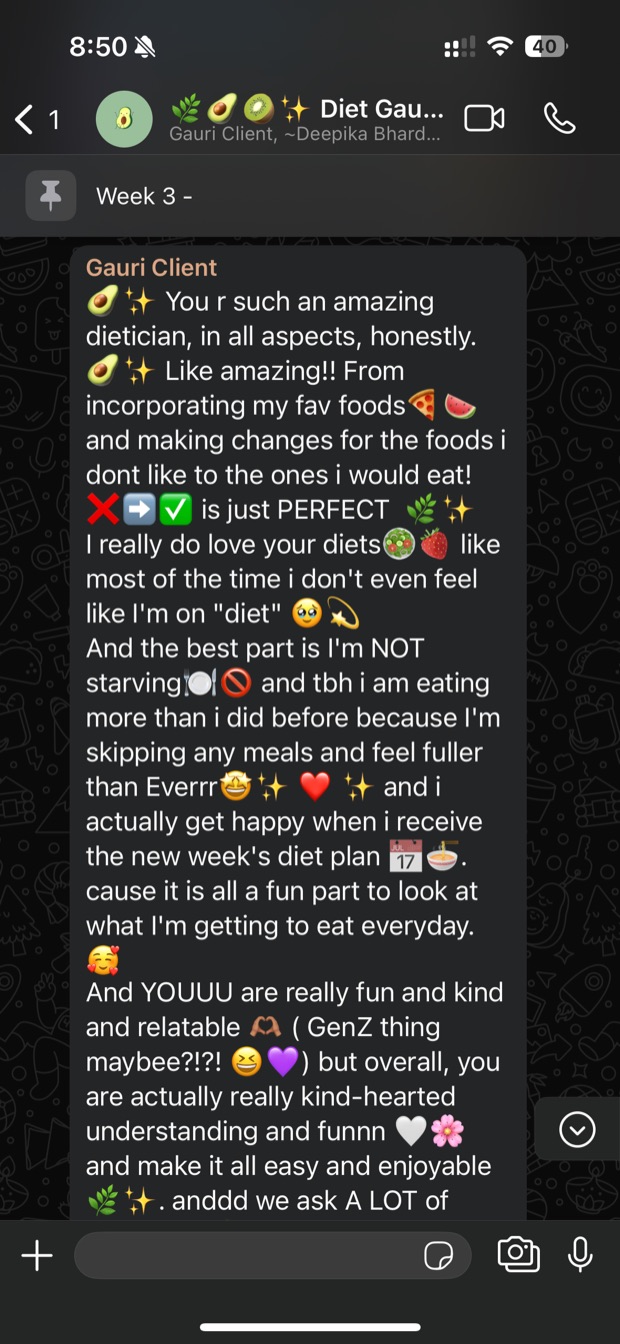
Task: Jump to the latest messages with down arrow
Action: point(577,1129)
